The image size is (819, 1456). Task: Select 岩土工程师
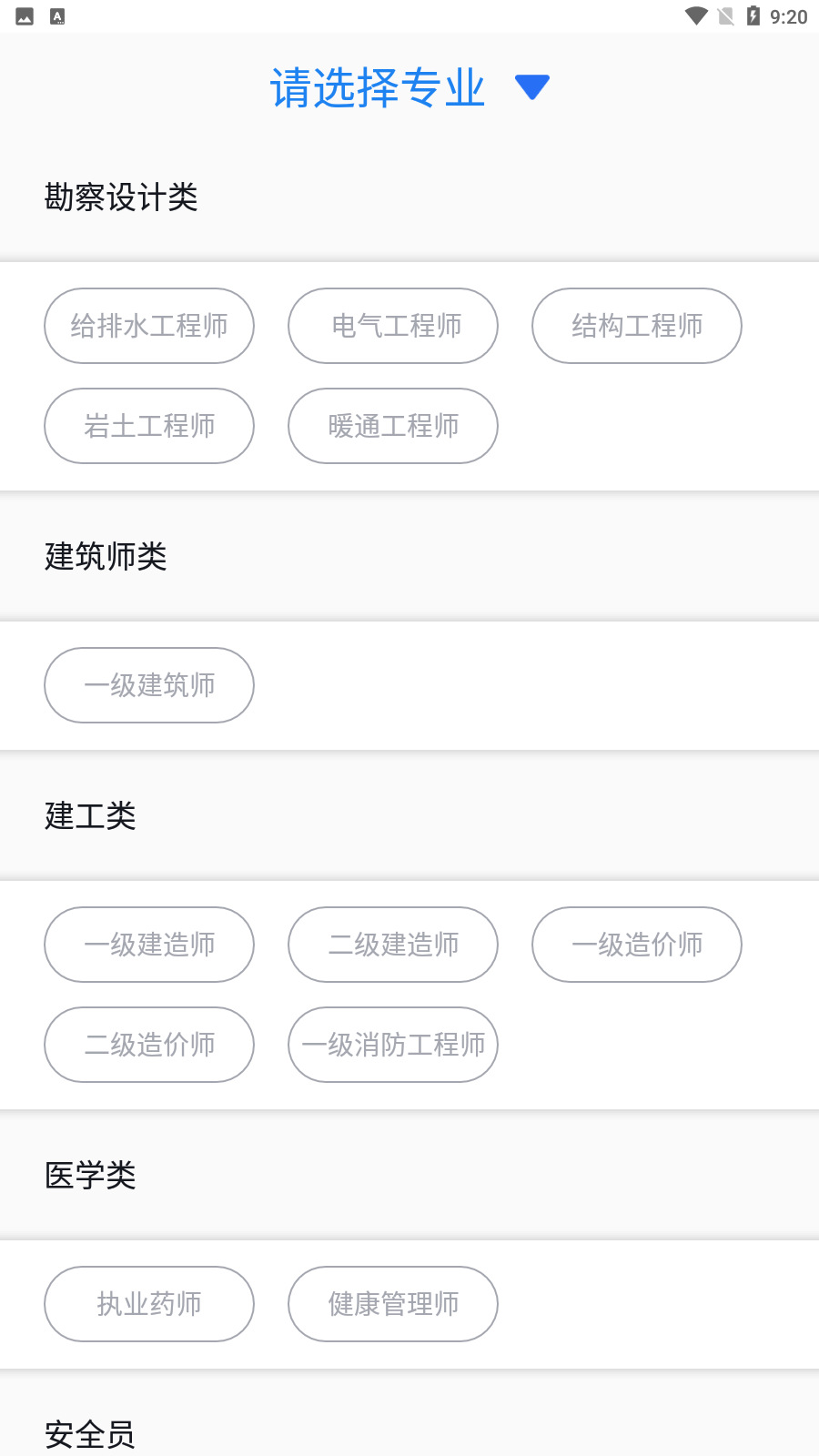(x=149, y=426)
